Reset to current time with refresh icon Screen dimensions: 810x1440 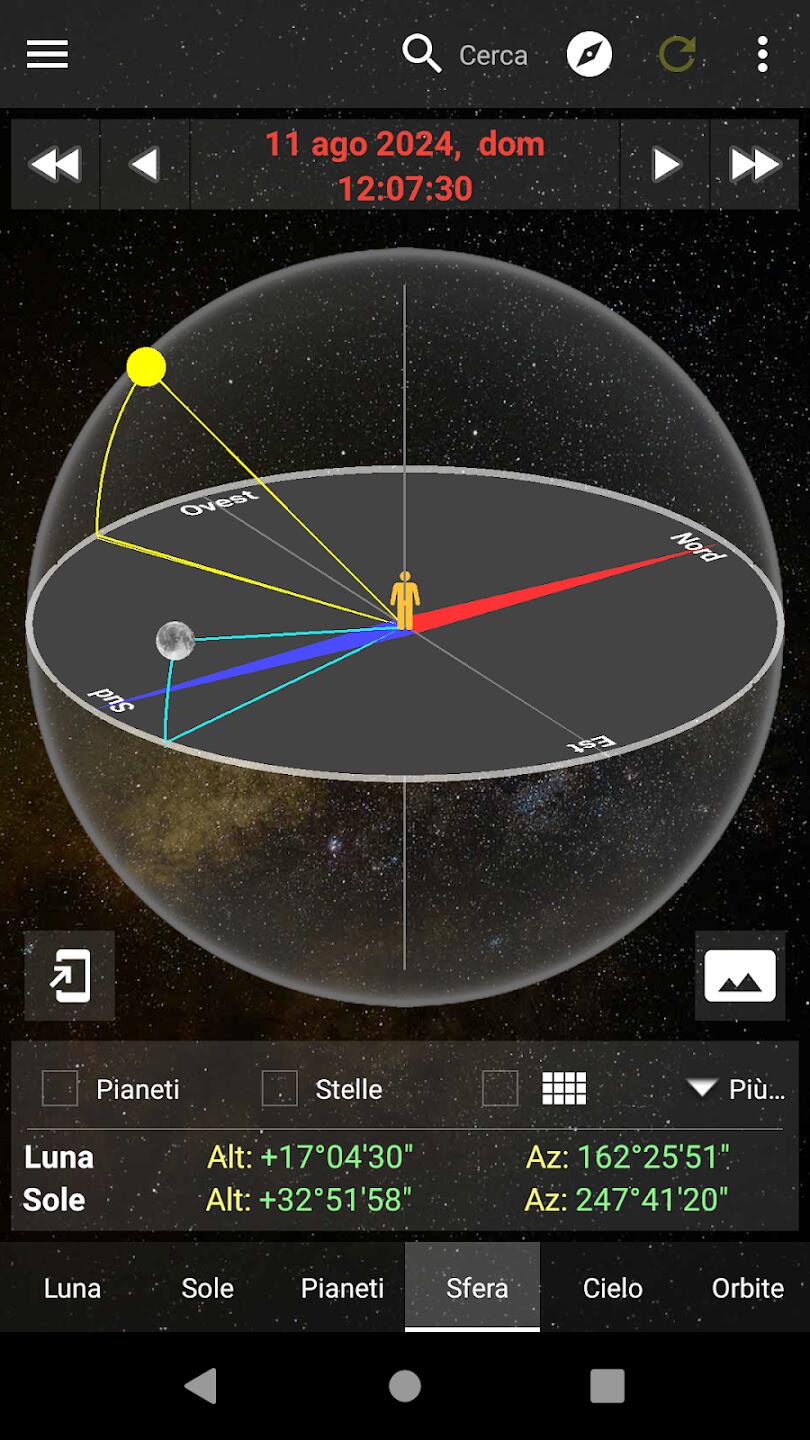point(677,54)
